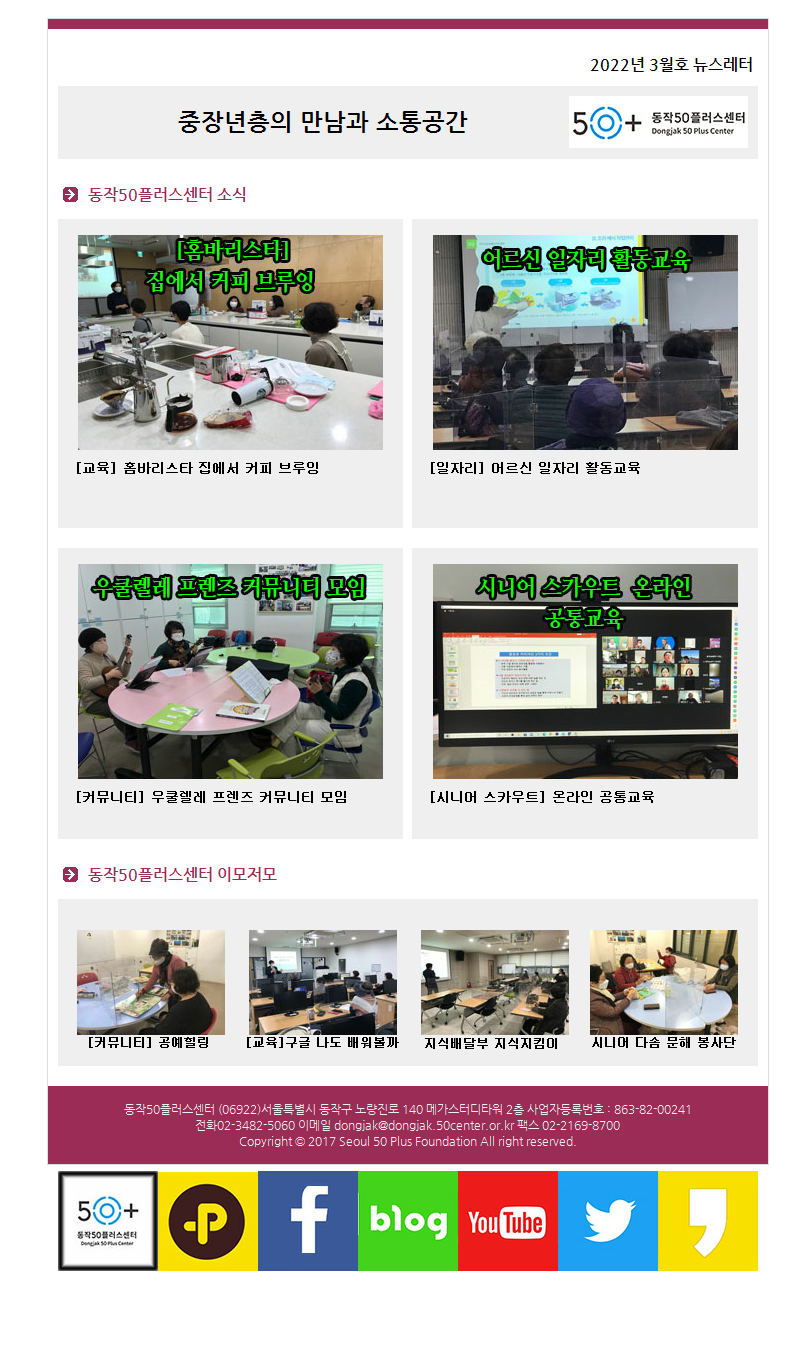
Task: View the knowledge delivery team photo
Action: pyautogui.click(x=494, y=982)
